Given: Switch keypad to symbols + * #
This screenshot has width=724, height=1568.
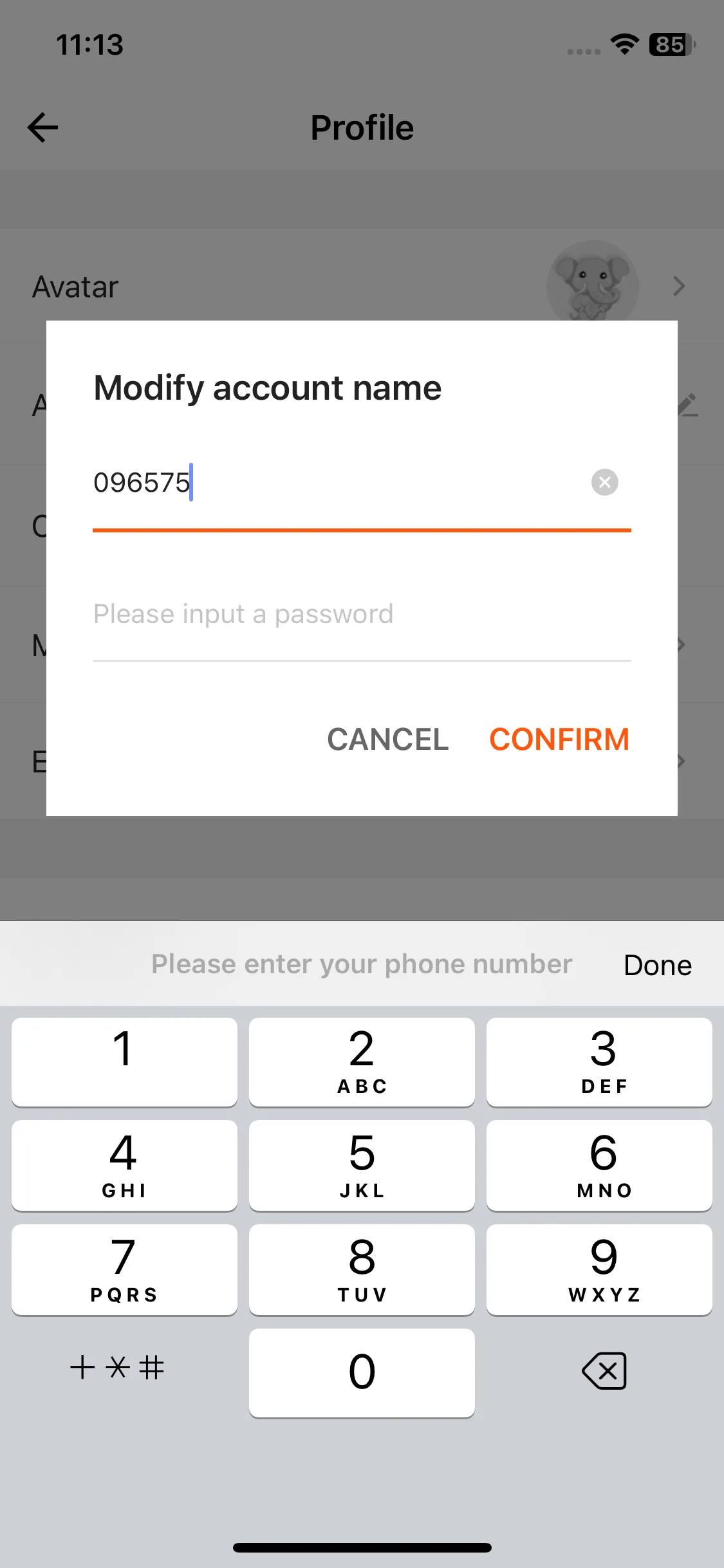Looking at the screenshot, I should (x=117, y=1367).
